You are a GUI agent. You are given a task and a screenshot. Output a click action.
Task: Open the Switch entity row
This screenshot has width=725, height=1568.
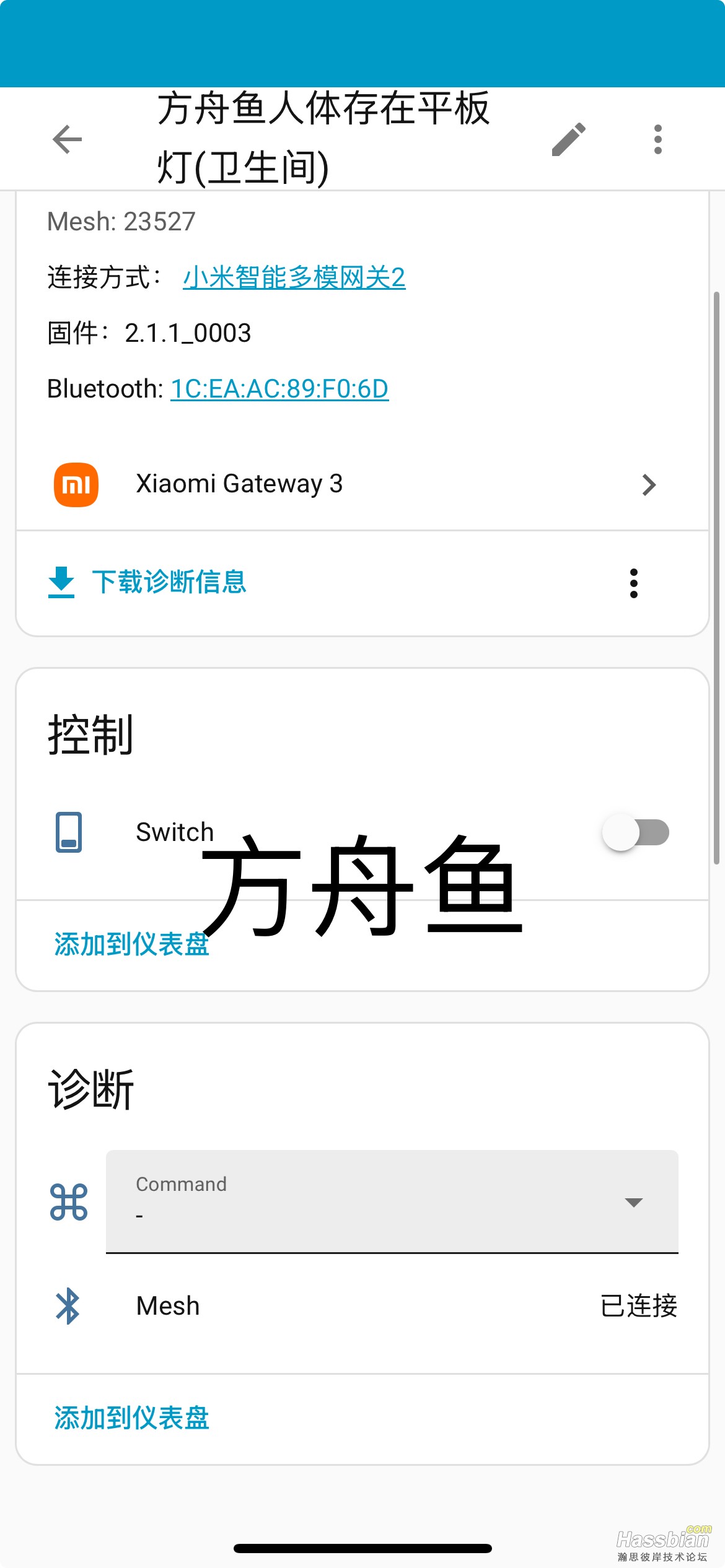[175, 832]
